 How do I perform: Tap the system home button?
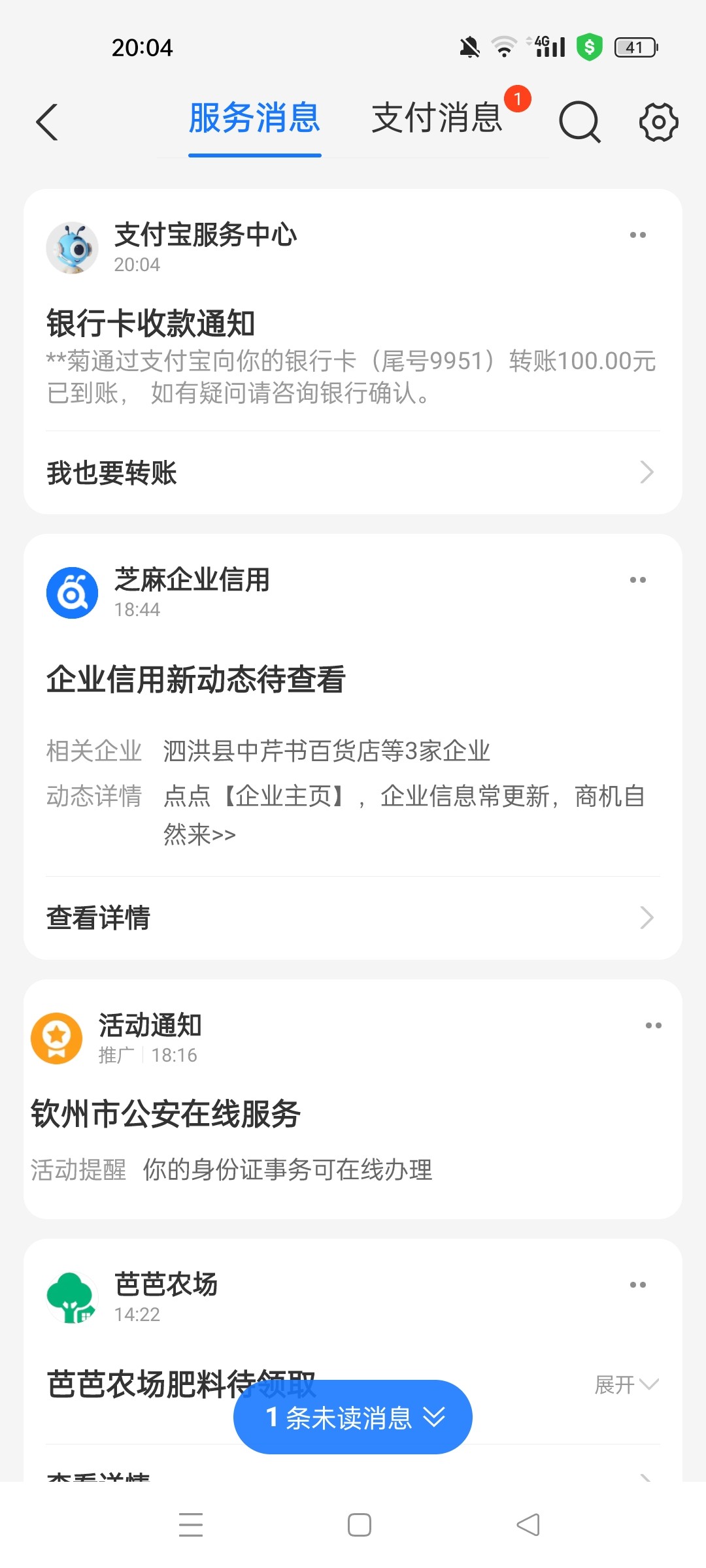359,1525
